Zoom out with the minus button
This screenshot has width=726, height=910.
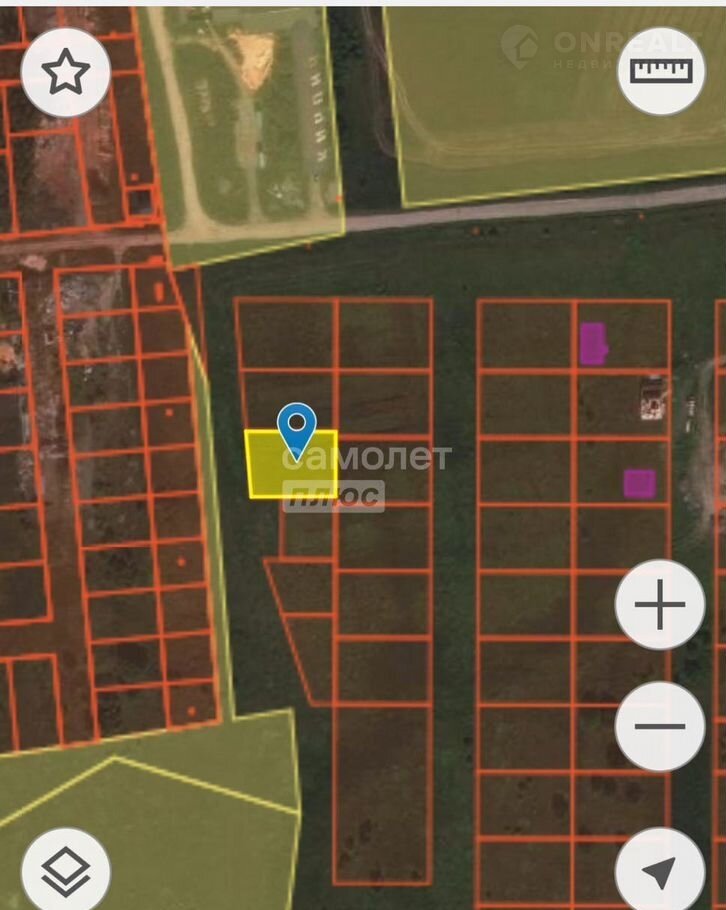(660, 726)
